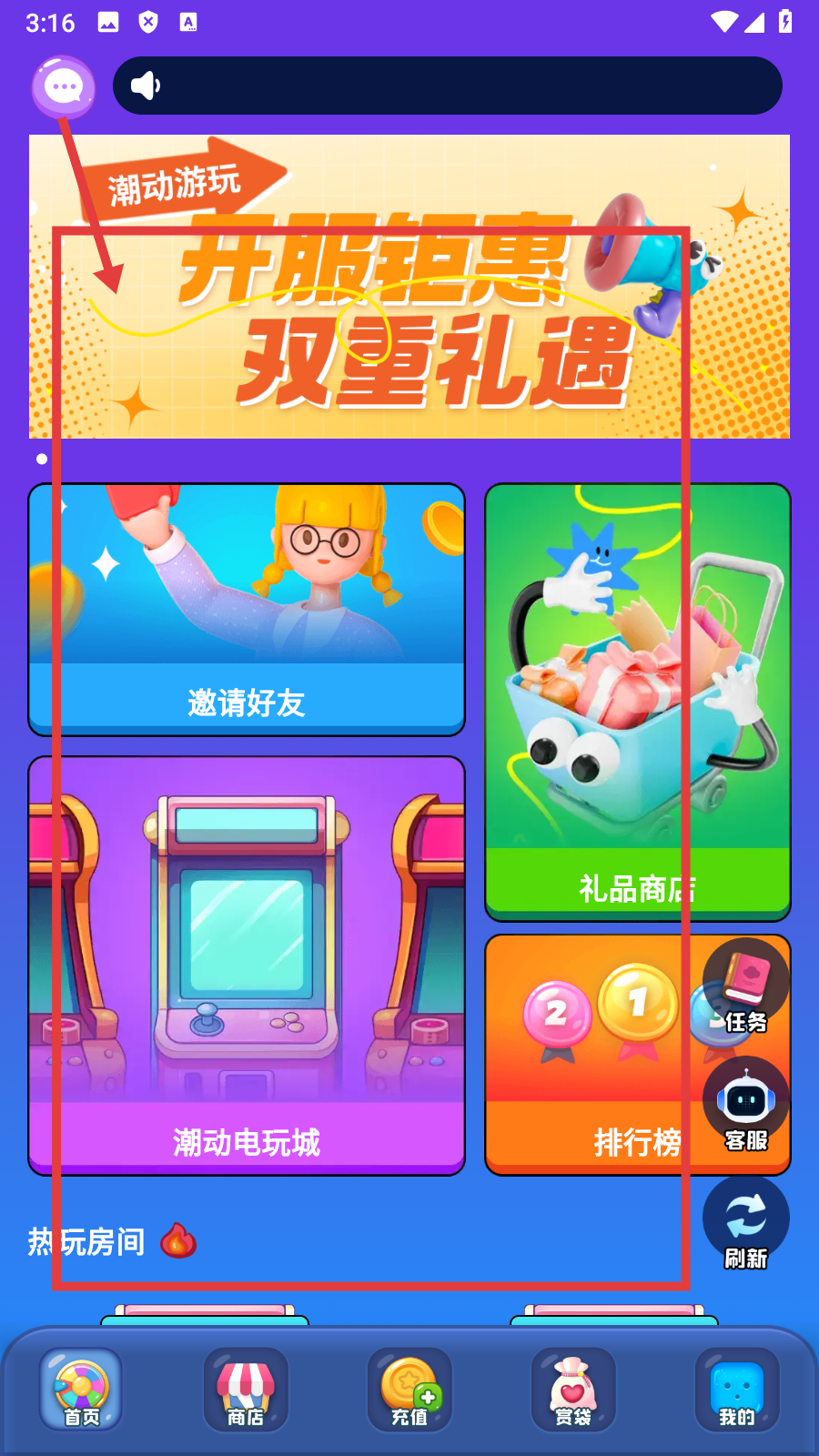
Task: View the 排行榜 leaderboard
Action: click(591, 1056)
